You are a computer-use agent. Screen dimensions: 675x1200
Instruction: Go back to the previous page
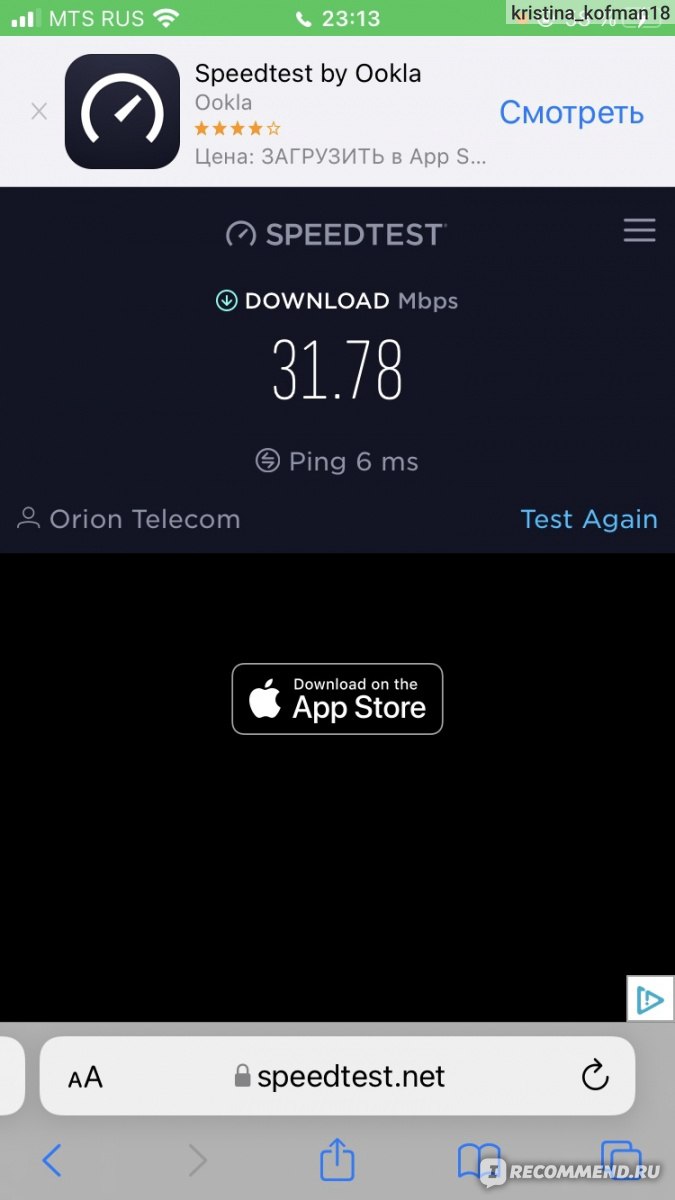52,1161
